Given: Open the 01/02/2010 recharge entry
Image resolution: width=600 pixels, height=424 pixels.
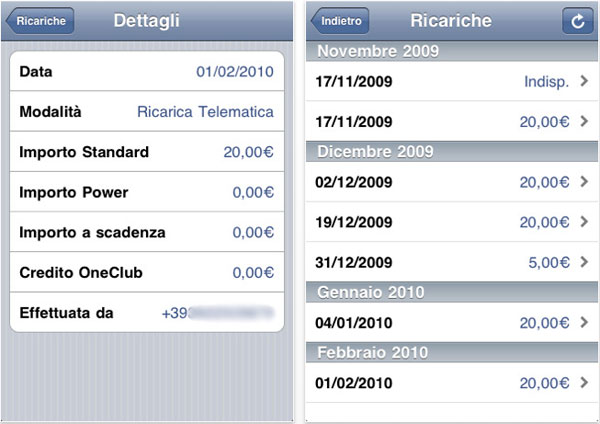Looking at the screenshot, I should tap(451, 383).
